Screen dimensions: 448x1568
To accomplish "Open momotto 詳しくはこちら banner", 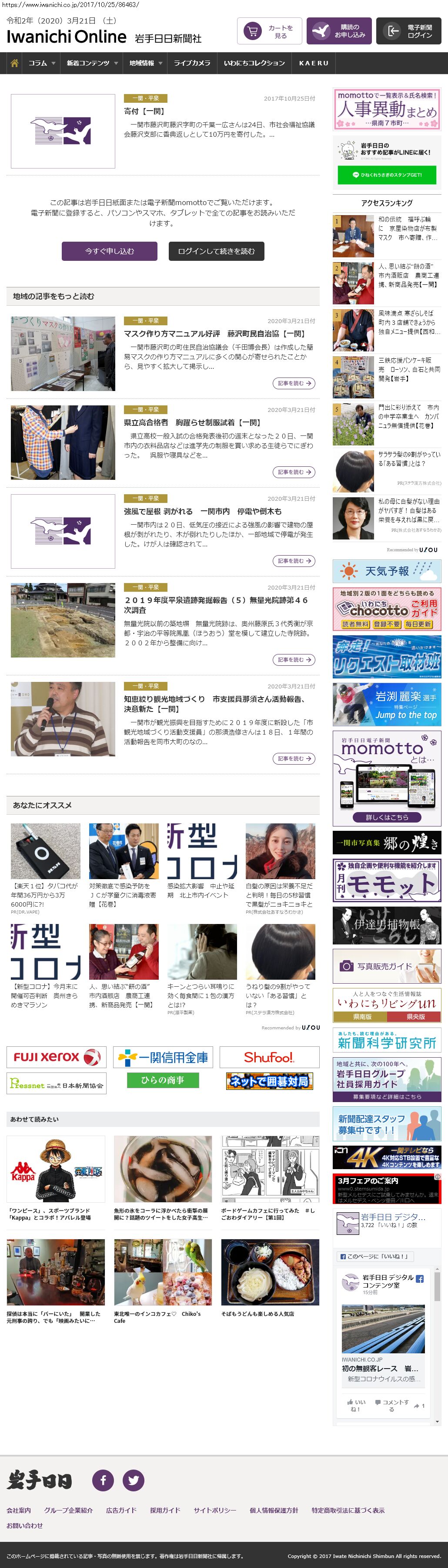I will [x=387, y=817].
